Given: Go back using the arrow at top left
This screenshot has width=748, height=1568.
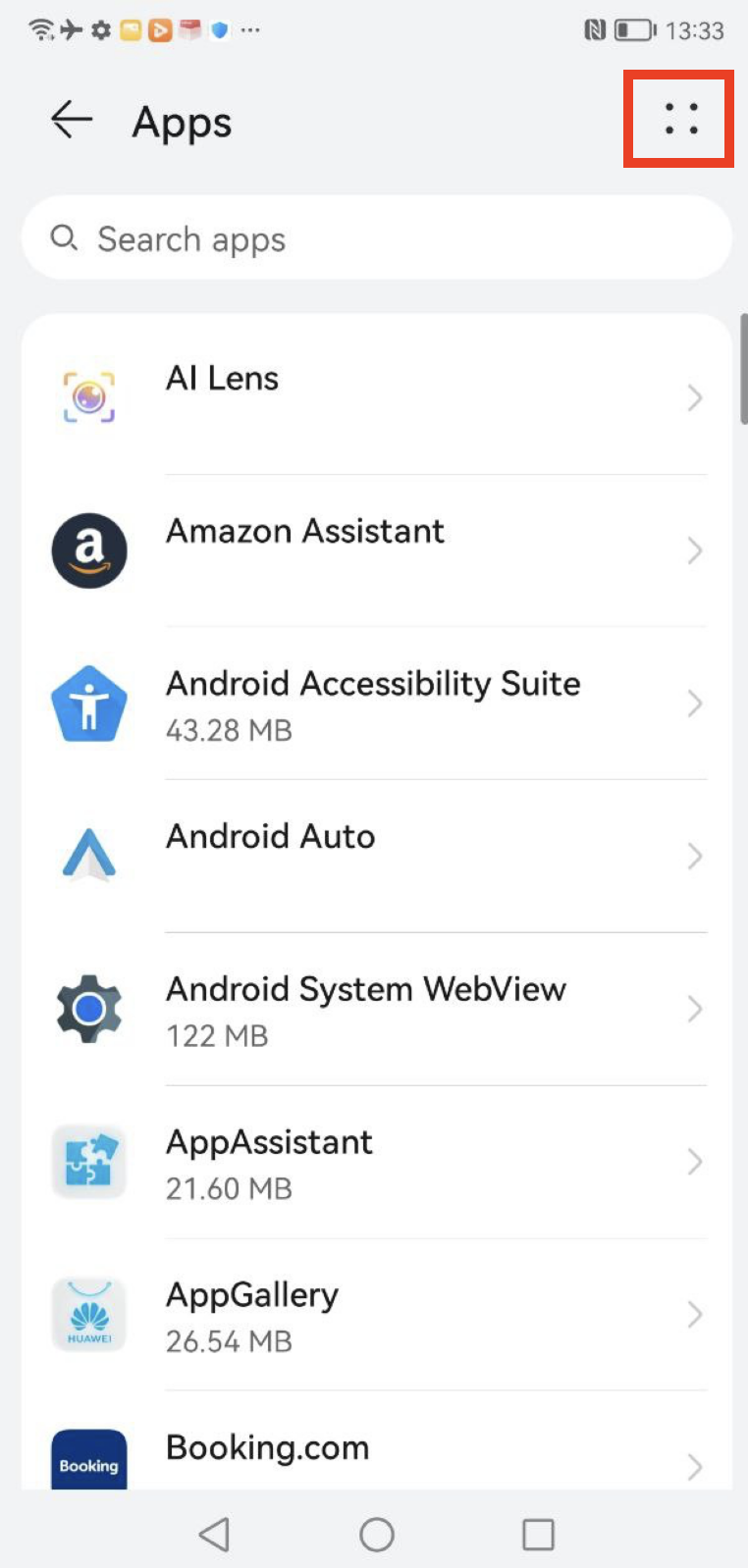Looking at the screenshot, I should tap(69, 120).
